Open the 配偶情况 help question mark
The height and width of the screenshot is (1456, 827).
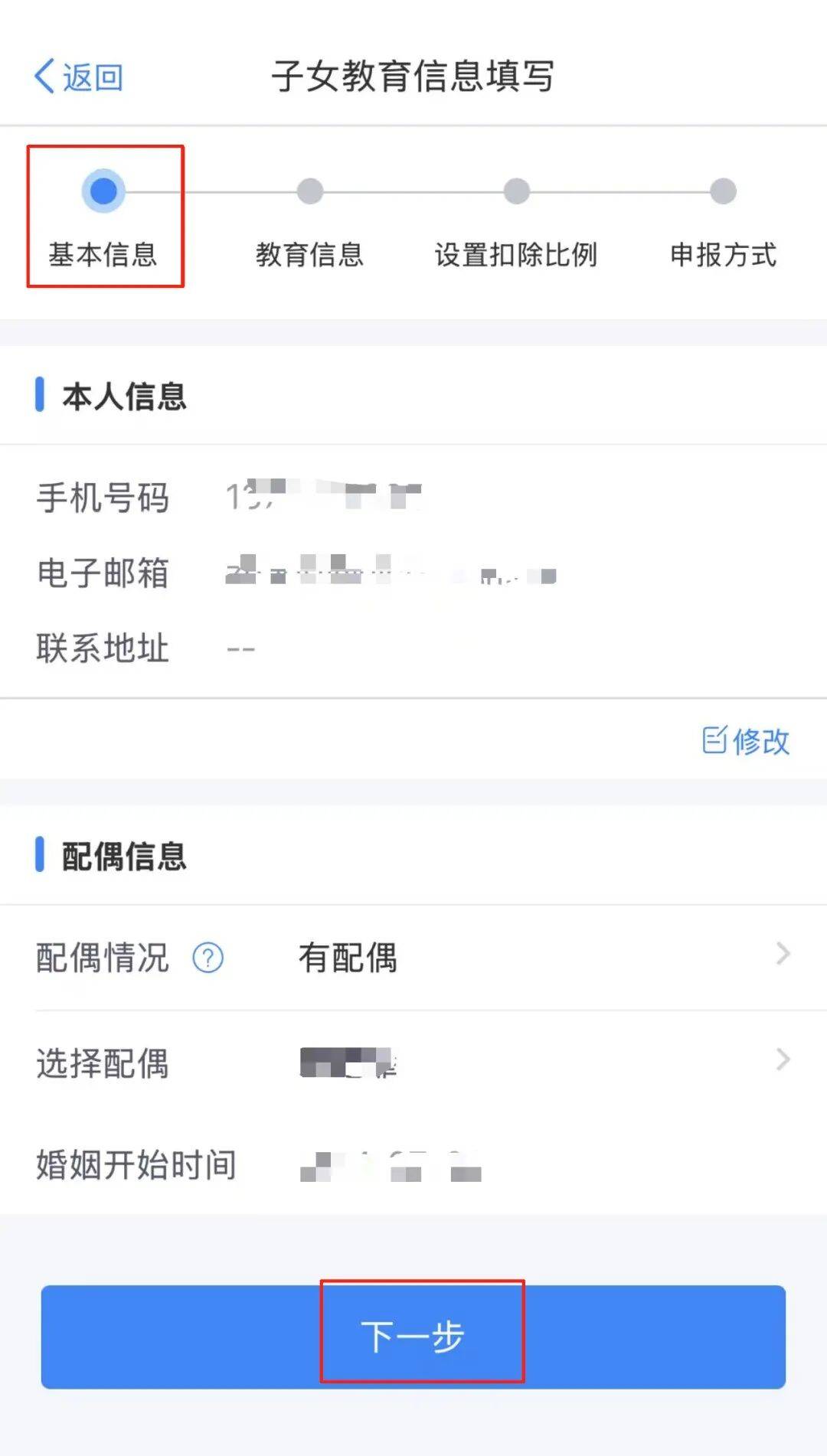point(208,958)
